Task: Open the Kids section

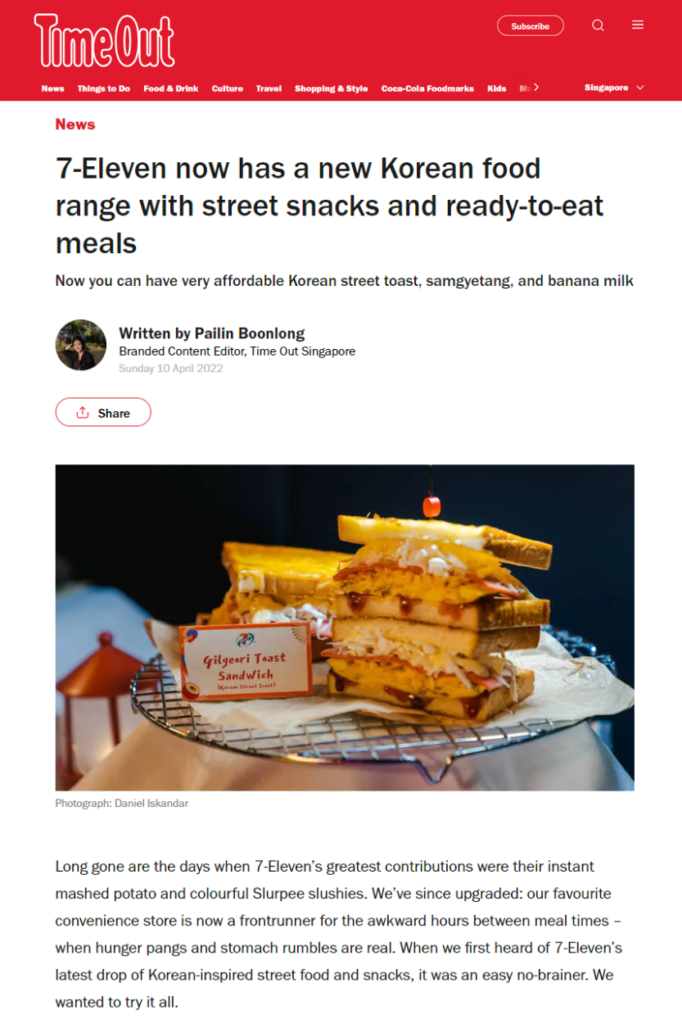Action: coord(496,88)
